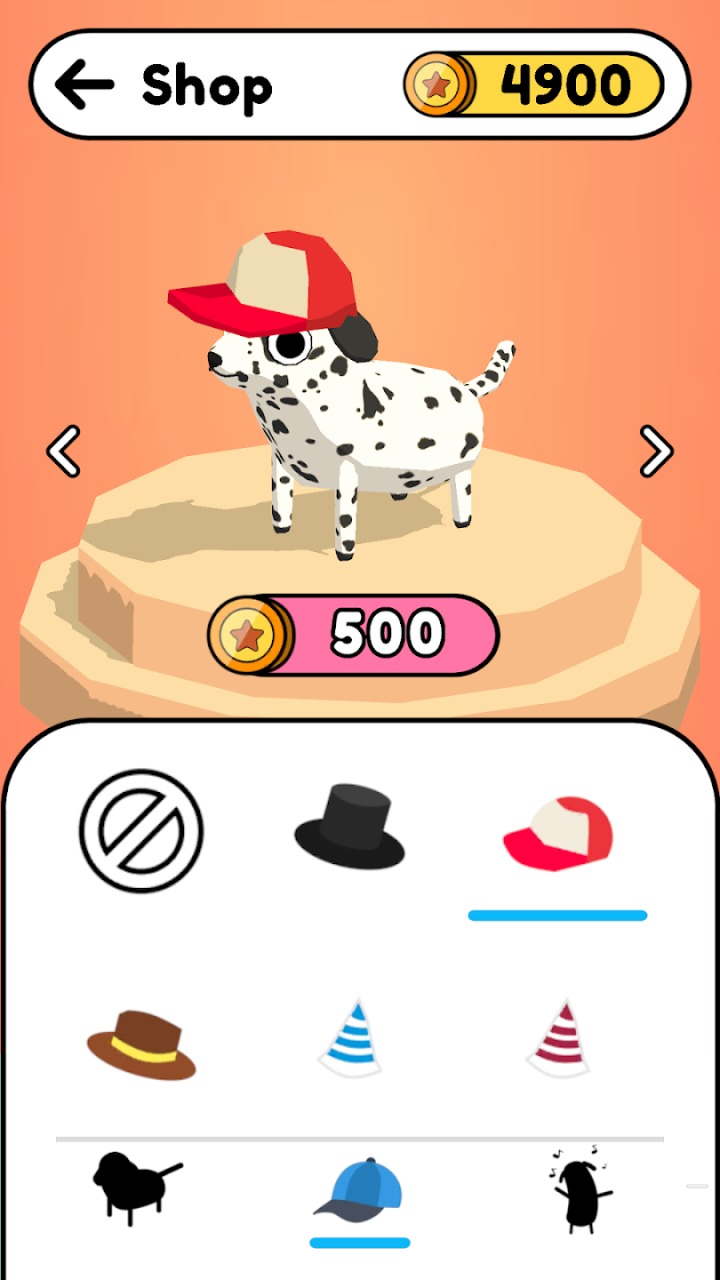
Task: Show the previous item with left arrow
Action: point(64,452)
